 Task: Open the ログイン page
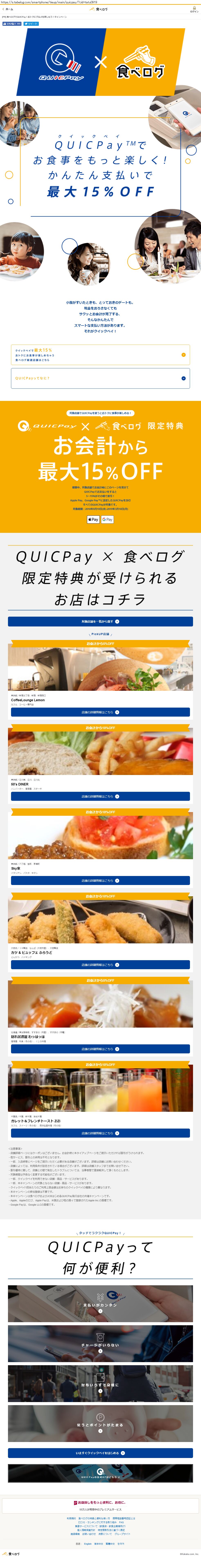click(194, 10)
